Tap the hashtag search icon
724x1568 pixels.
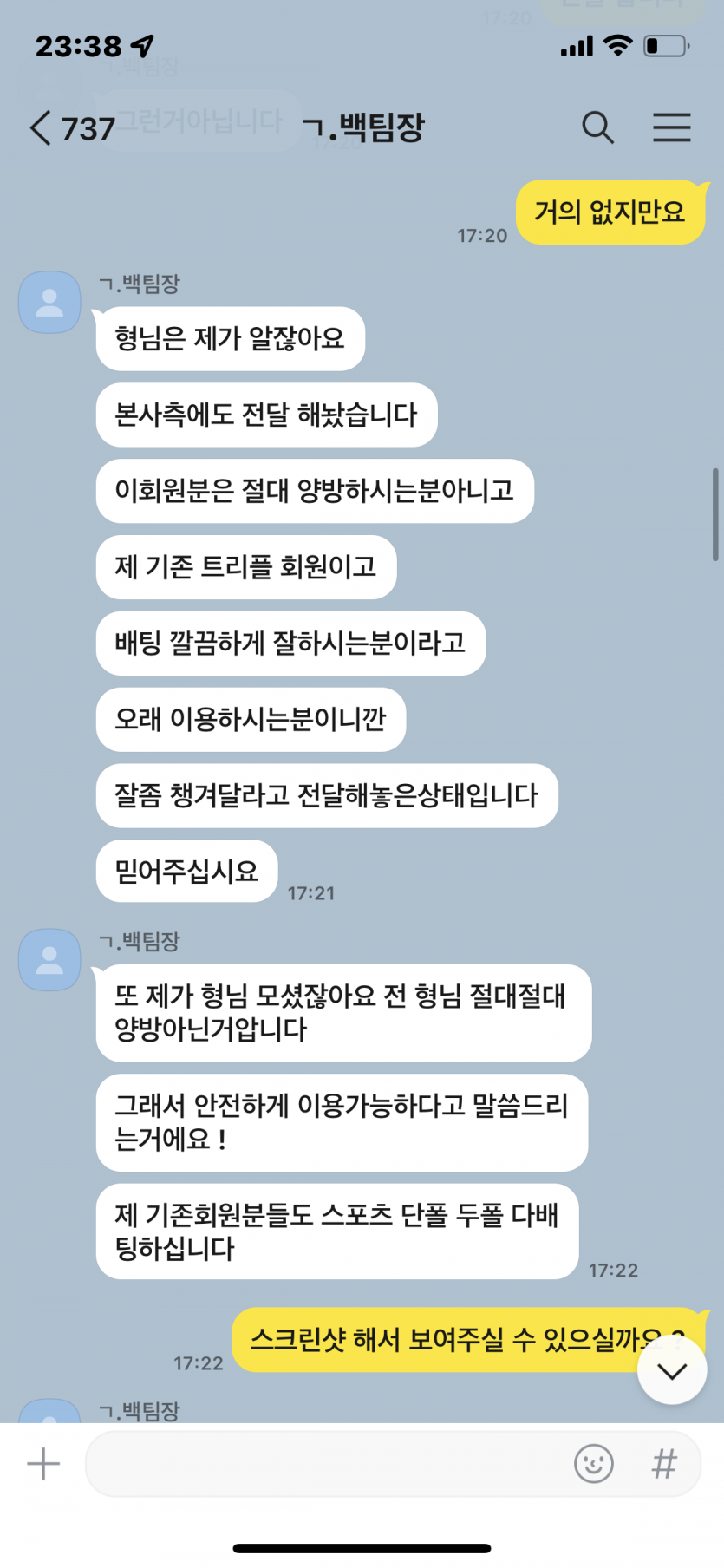click(664, 1464)
